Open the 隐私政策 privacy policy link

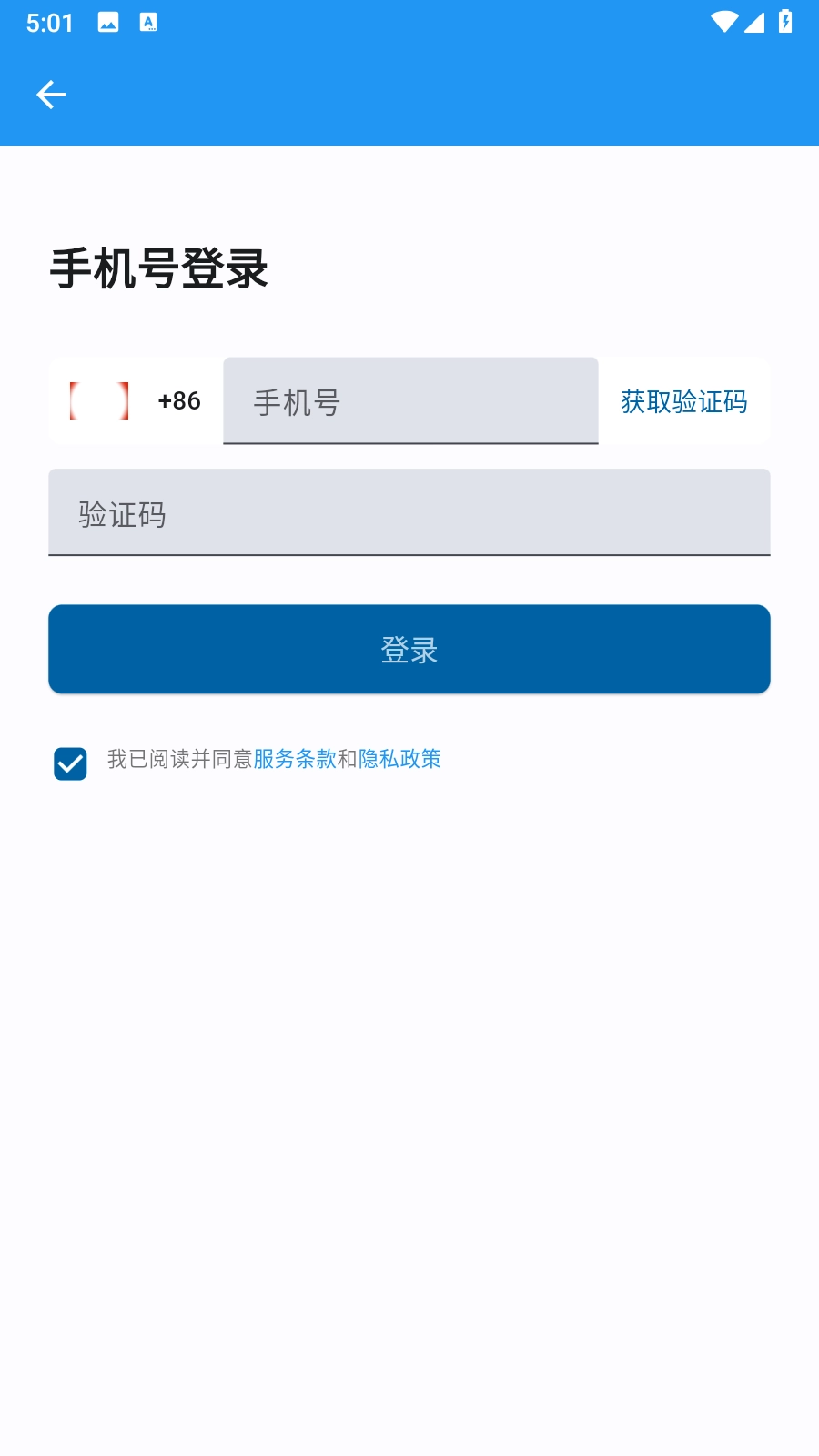point(399,759)
